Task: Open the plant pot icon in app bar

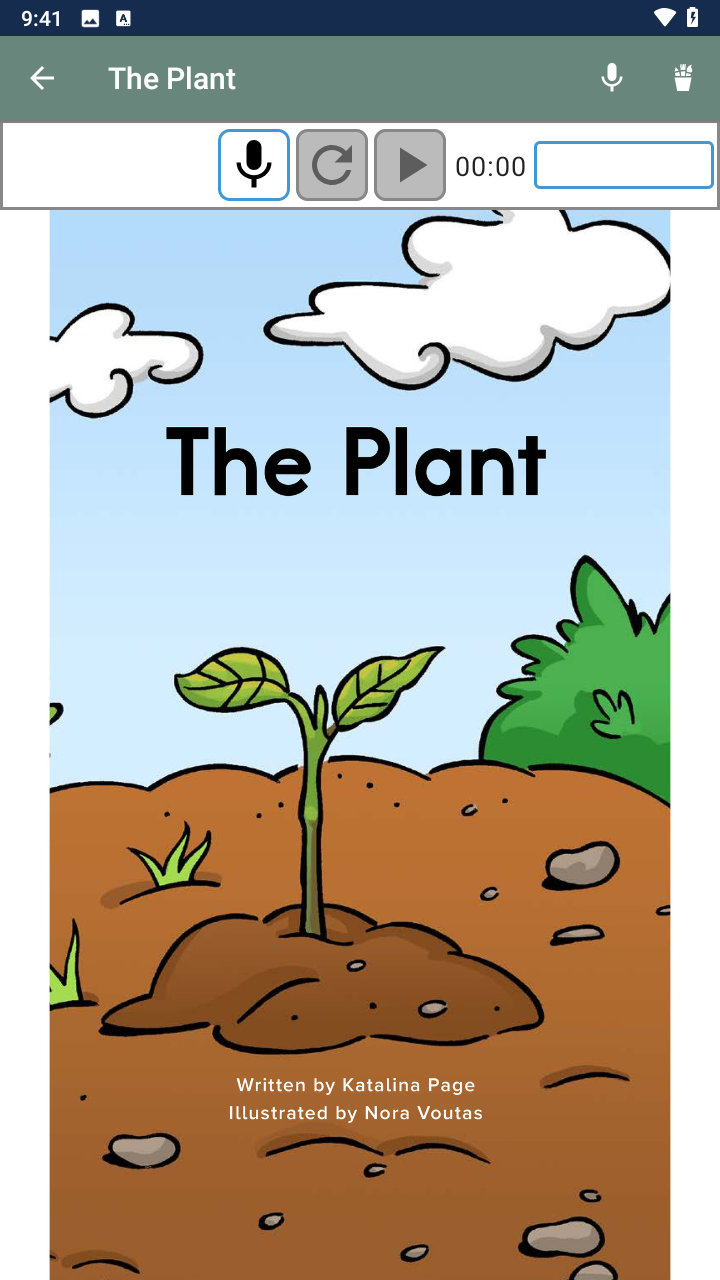Action: point(683,78)
